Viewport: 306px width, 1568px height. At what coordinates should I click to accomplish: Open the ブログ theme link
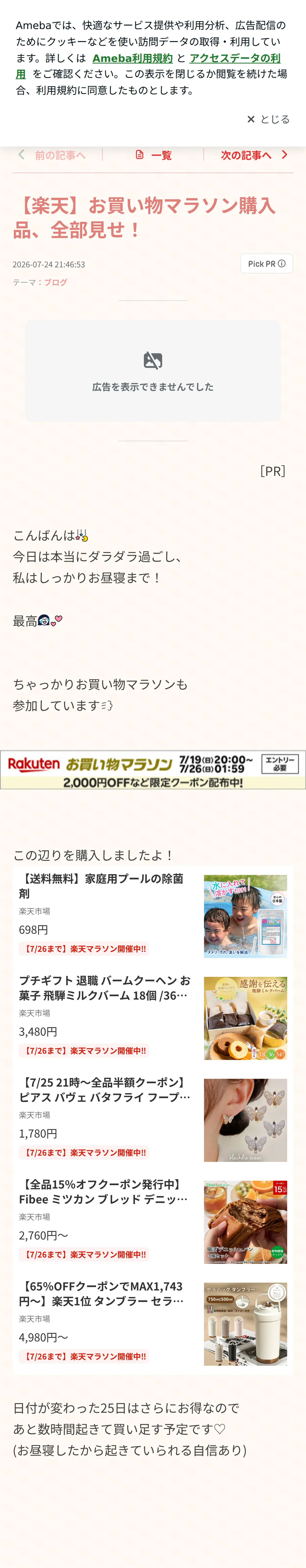tap(55, 283)
